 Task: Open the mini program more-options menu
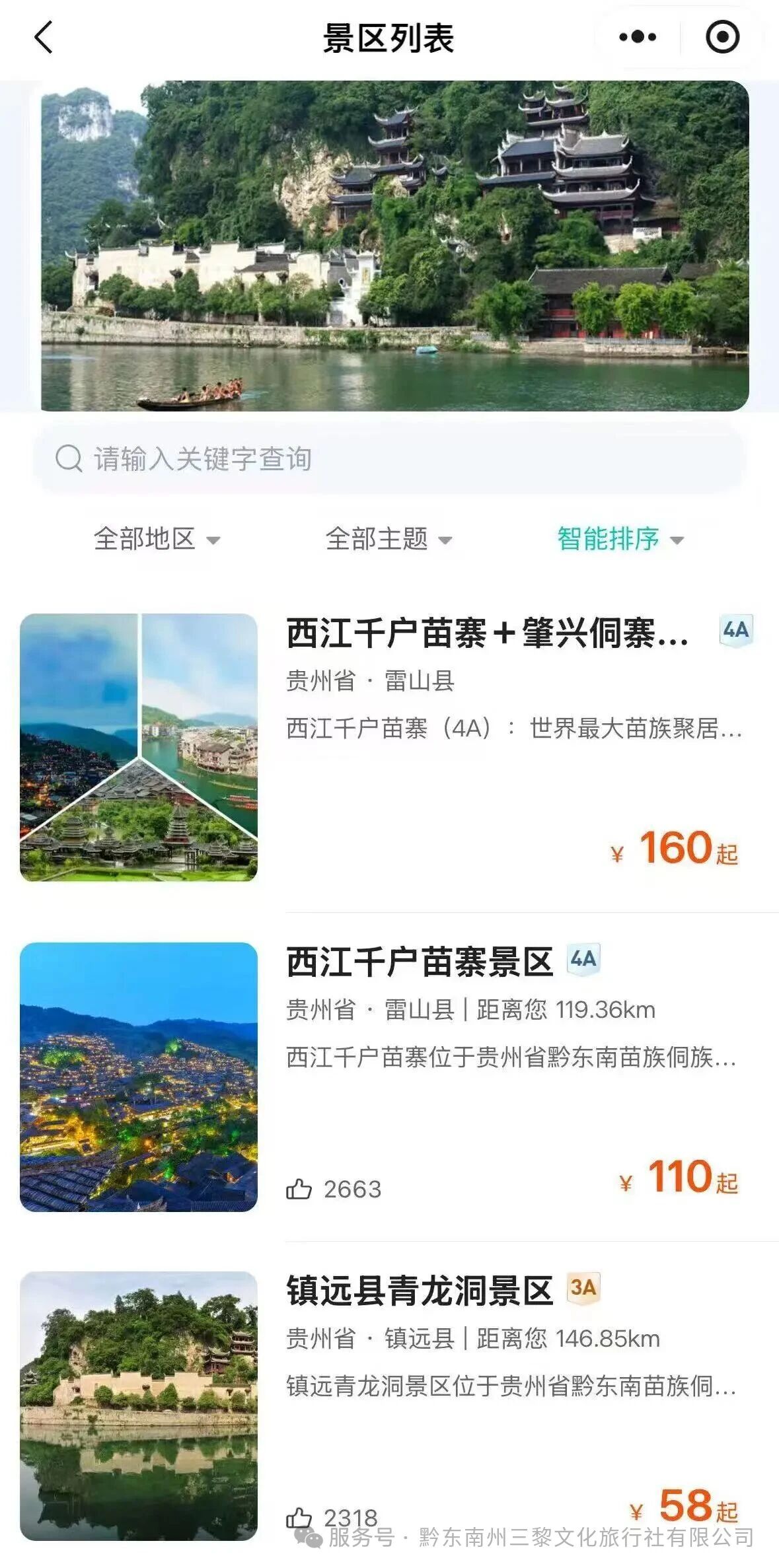(x=638, y=37)
